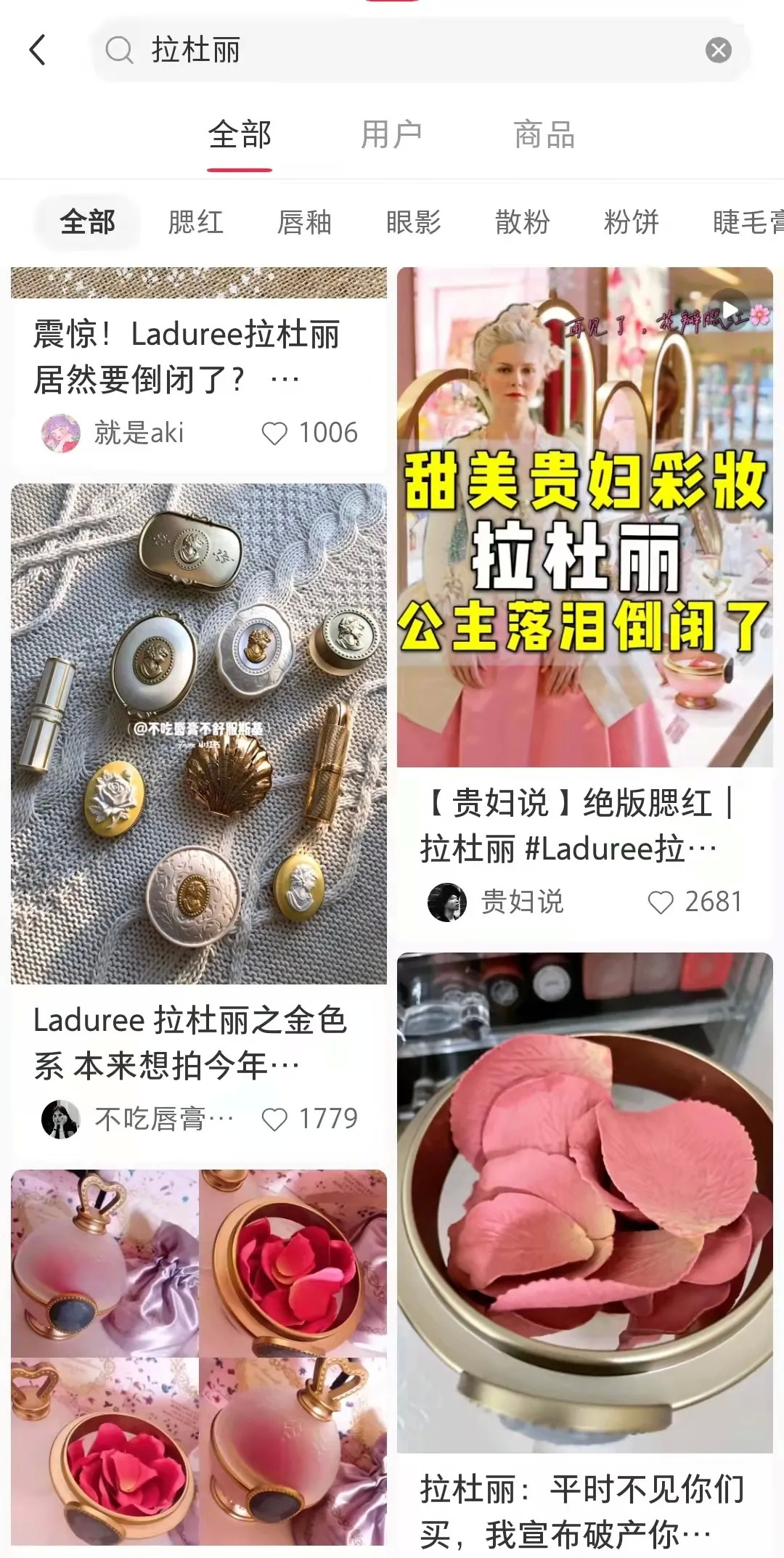Filter results by 粉饼
The height and width of the screenshot is (1558, 784).
point(631,222)
